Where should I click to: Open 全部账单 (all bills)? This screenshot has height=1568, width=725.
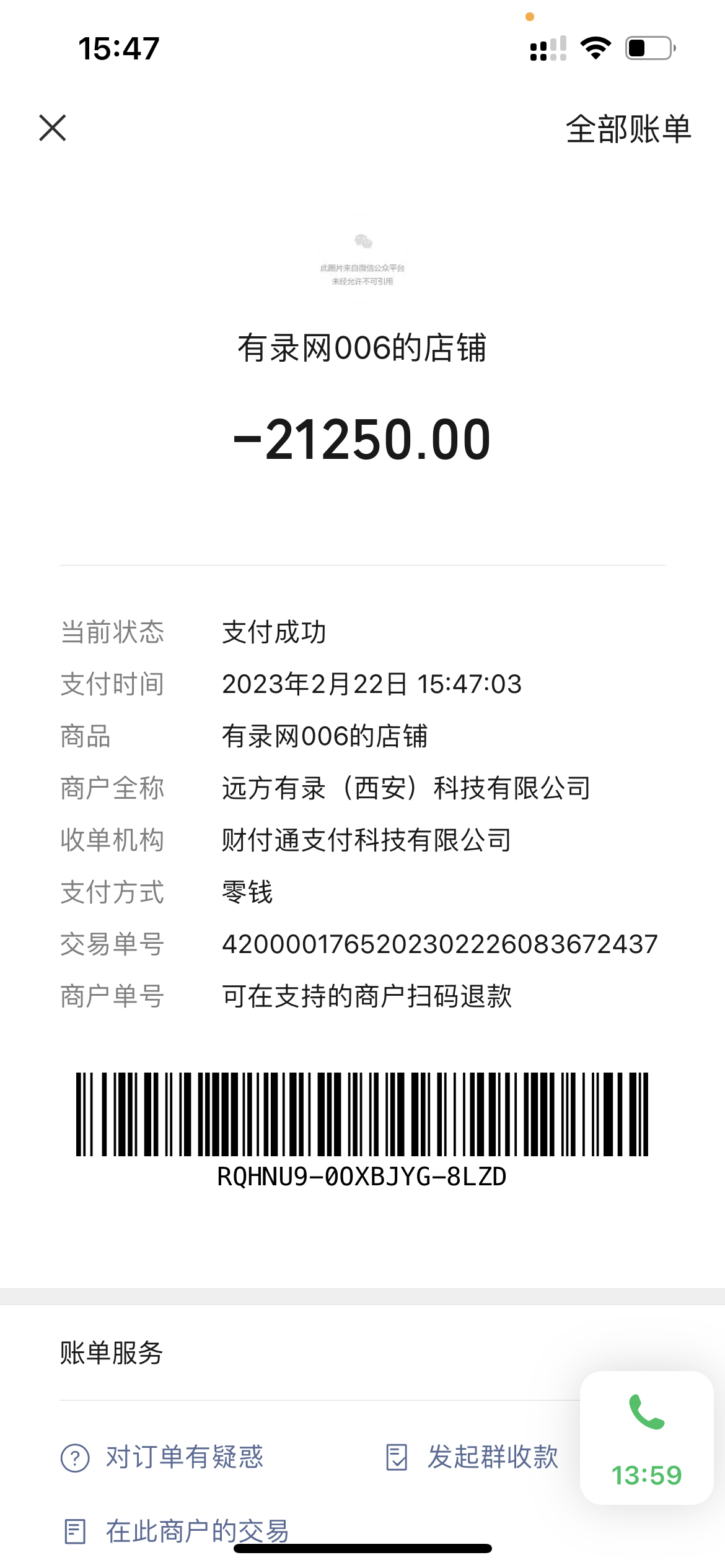click(x=628, y=129)
